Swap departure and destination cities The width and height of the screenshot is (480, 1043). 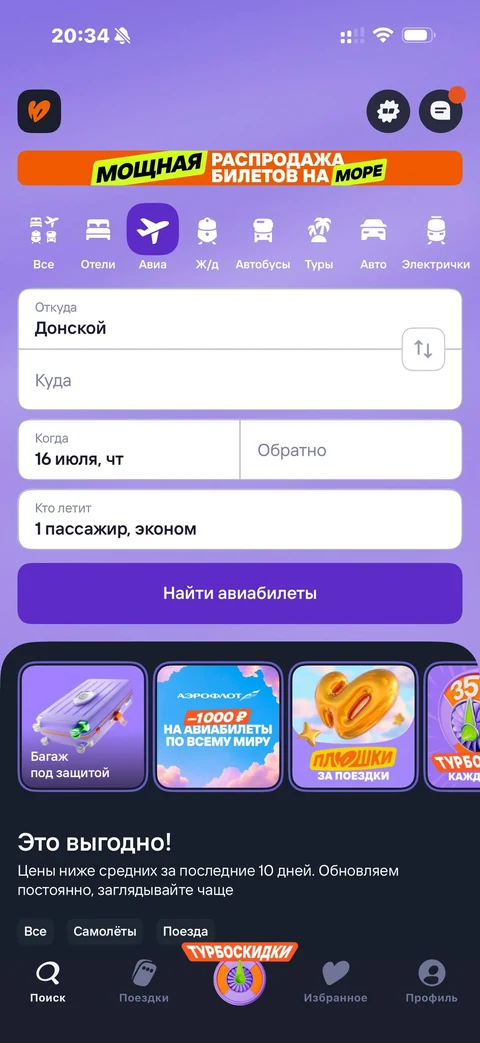pos(423,349)
